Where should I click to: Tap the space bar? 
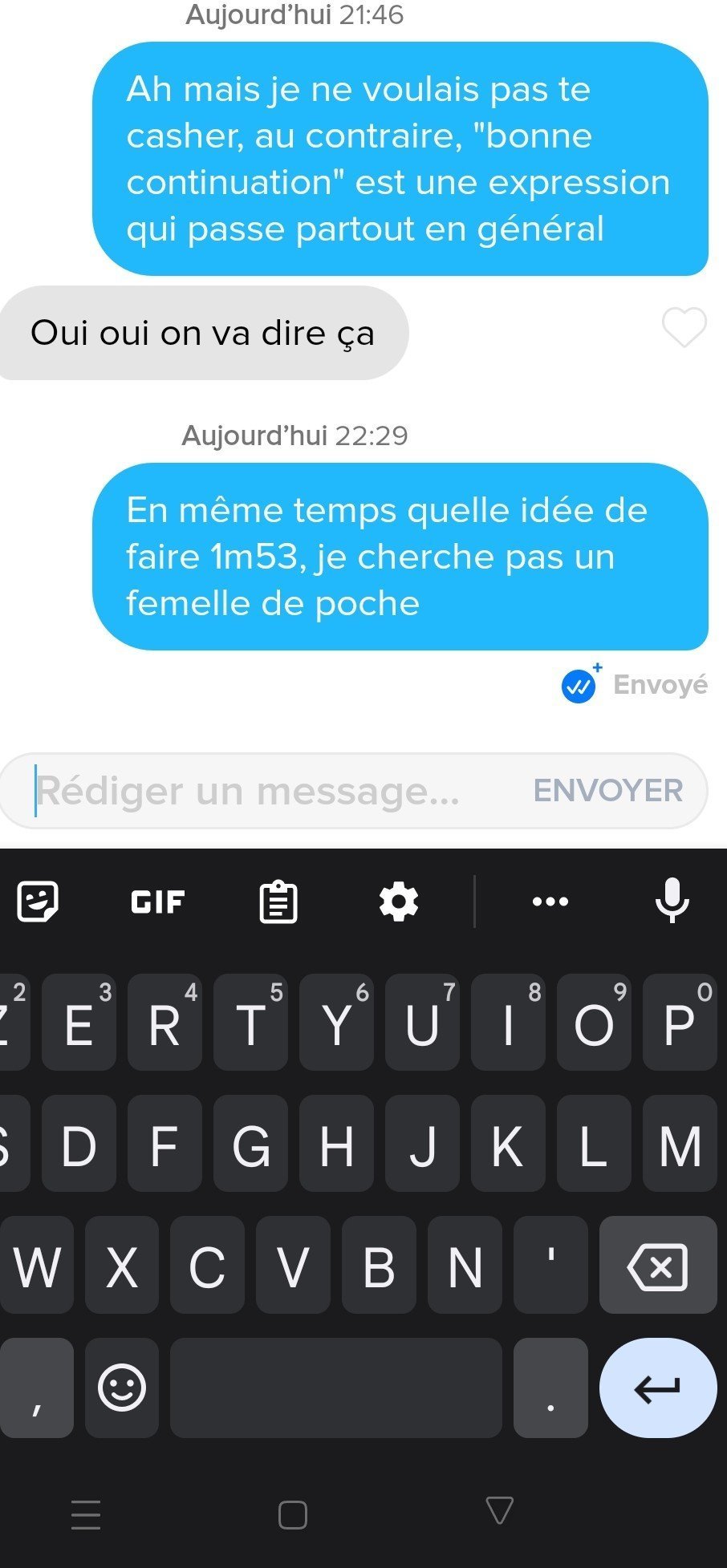[336, 1388]
